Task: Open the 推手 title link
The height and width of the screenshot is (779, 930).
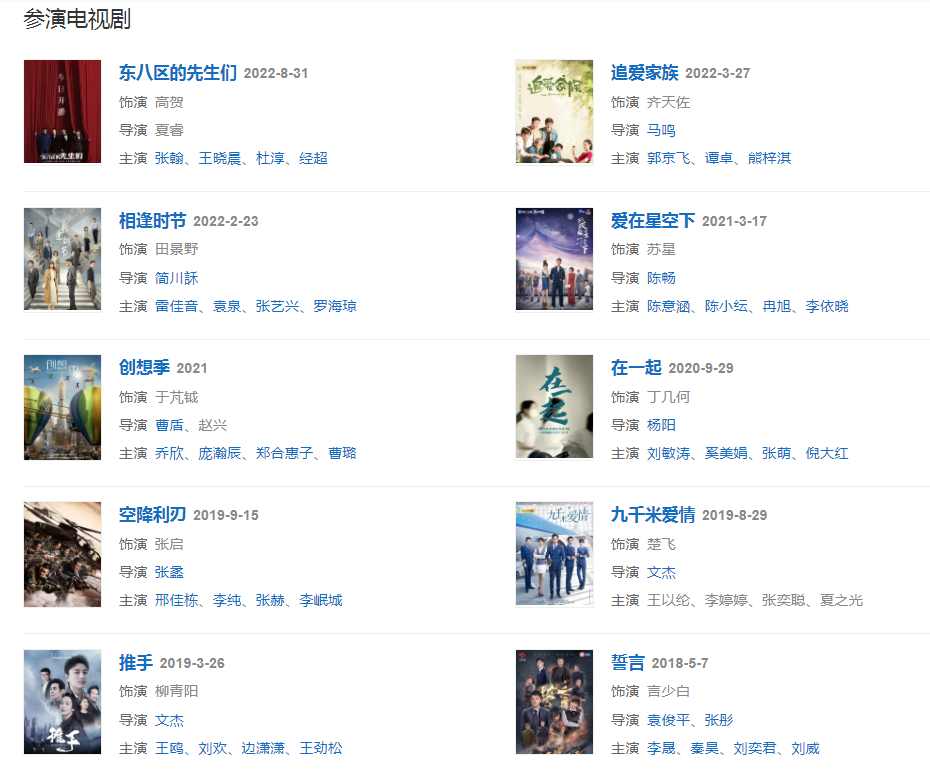Action: tap(136, 663)
